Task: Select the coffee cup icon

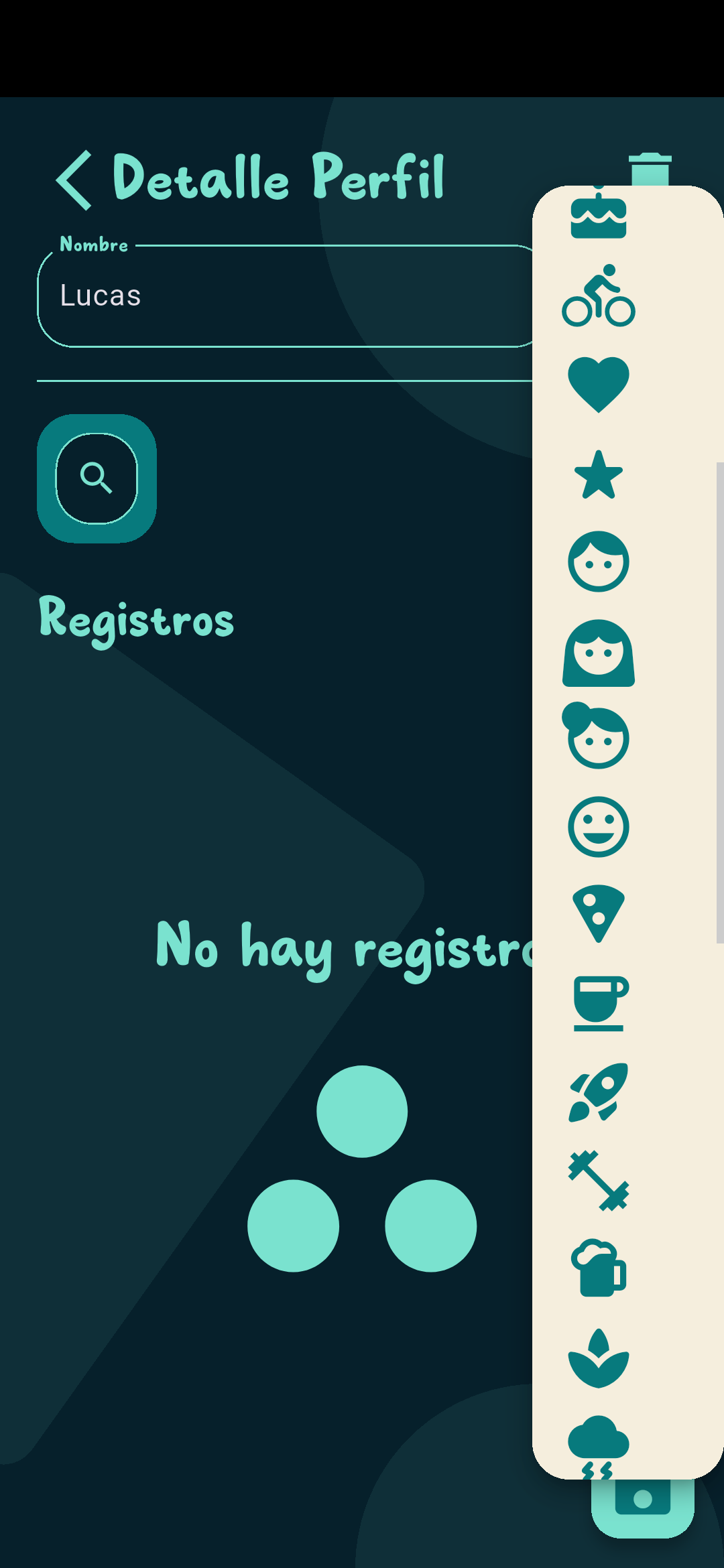Action: pyautogui.click(x=598, y=1002)
